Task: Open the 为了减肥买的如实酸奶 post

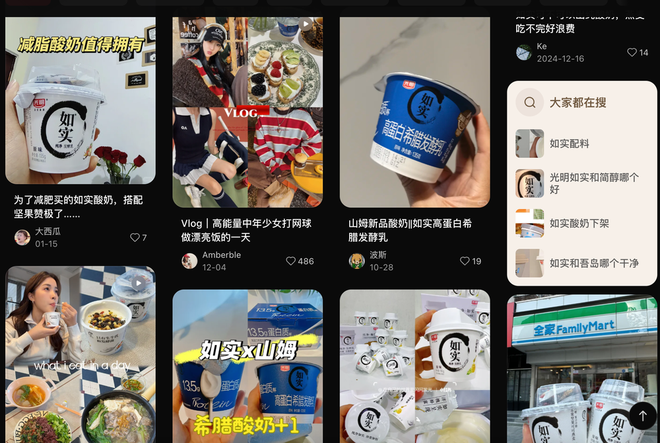Action: [80, 100]
